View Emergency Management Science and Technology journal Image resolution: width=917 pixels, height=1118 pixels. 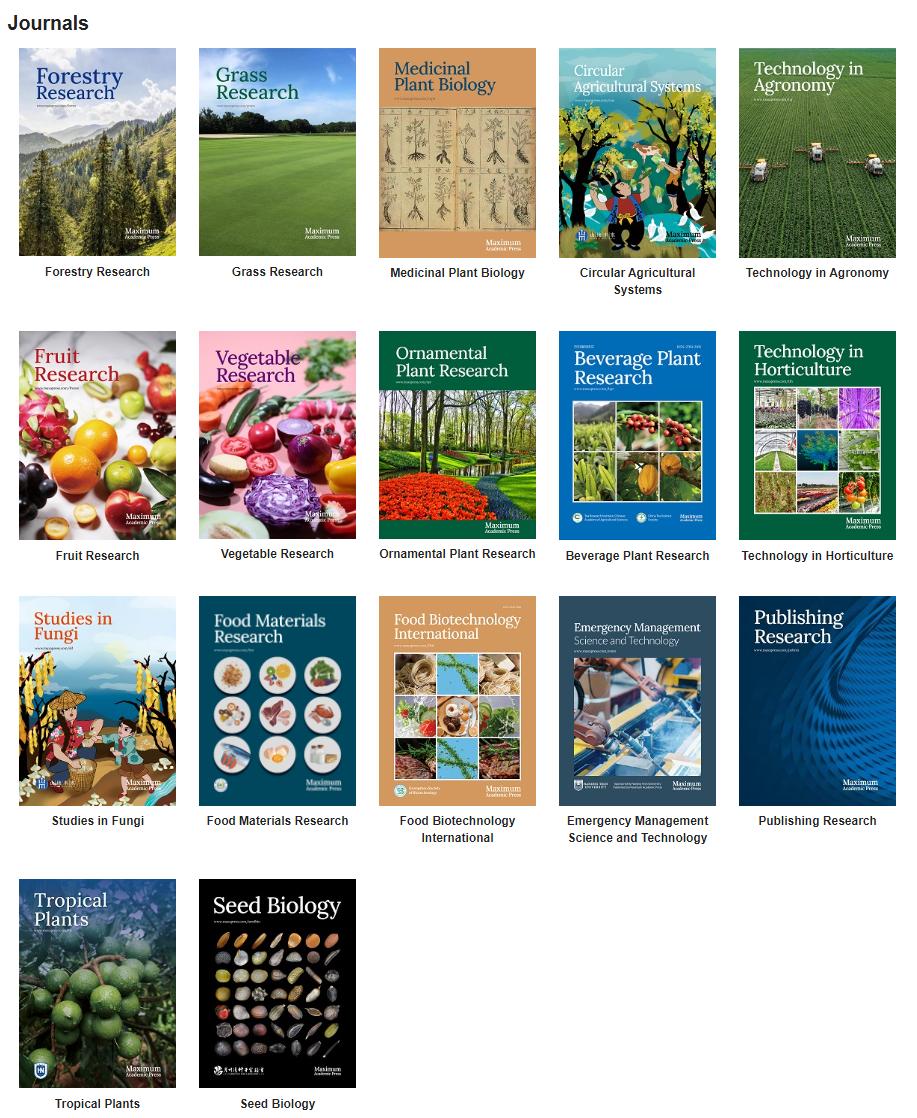[637, 700]
